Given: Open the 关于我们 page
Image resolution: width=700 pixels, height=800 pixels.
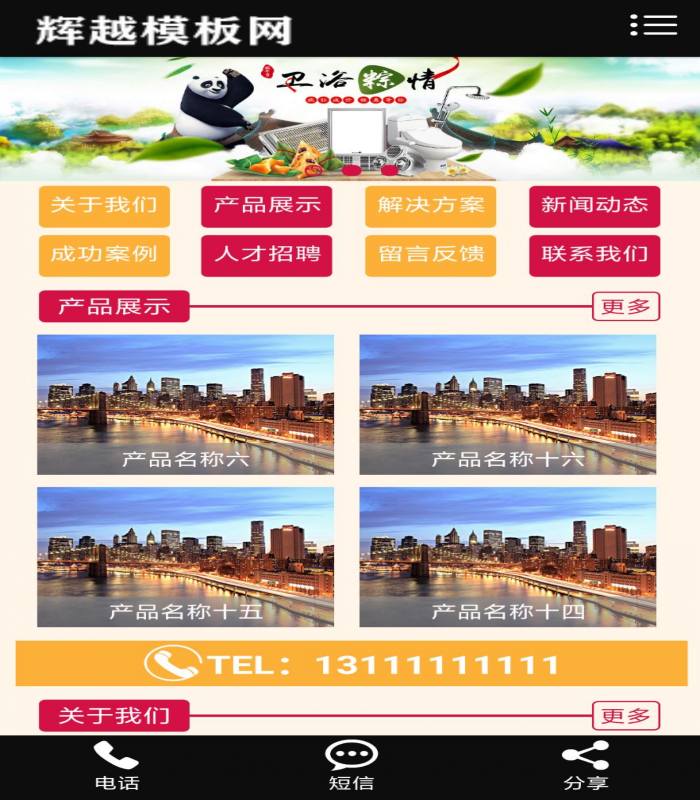Looking at the screenshot, I should point(104,206).
